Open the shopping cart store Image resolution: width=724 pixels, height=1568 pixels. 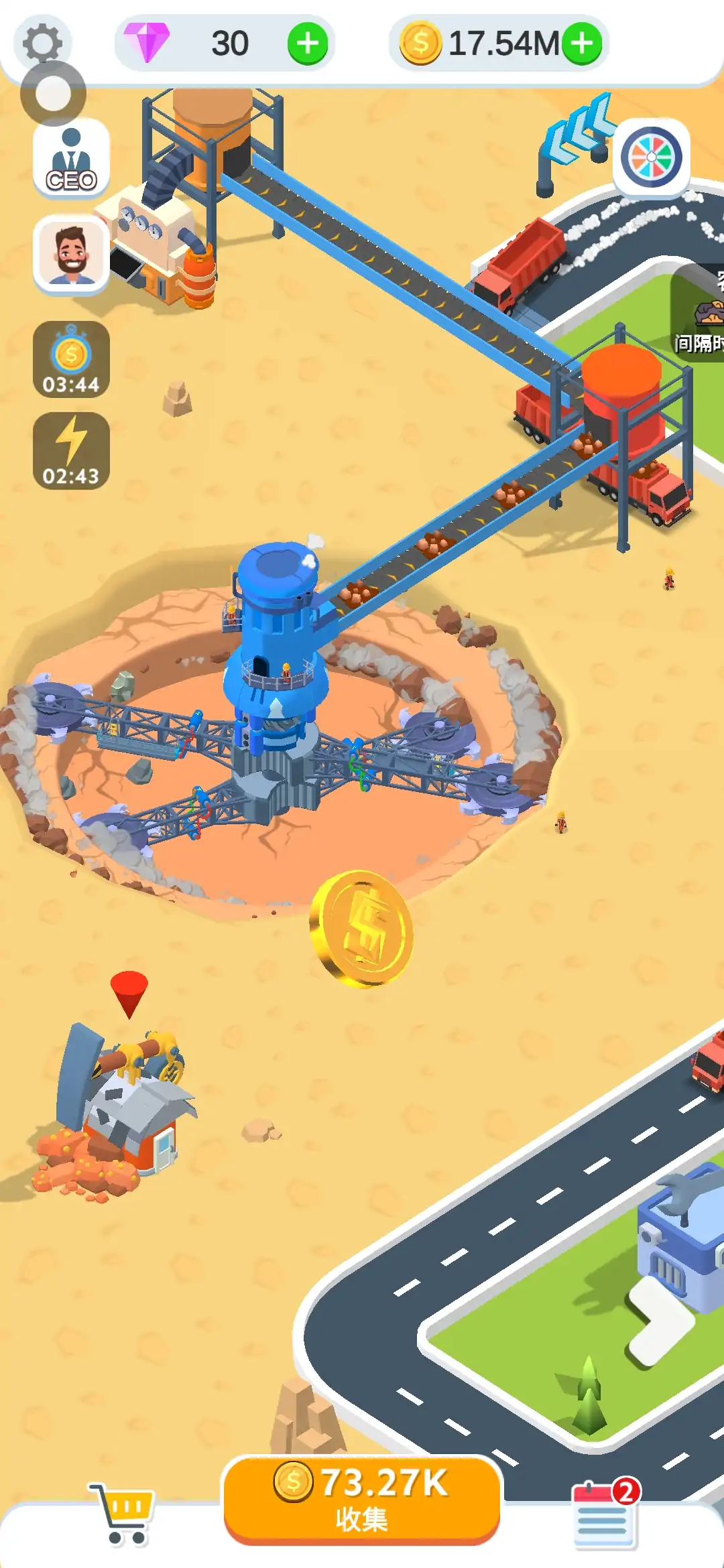click(122, 1513)
